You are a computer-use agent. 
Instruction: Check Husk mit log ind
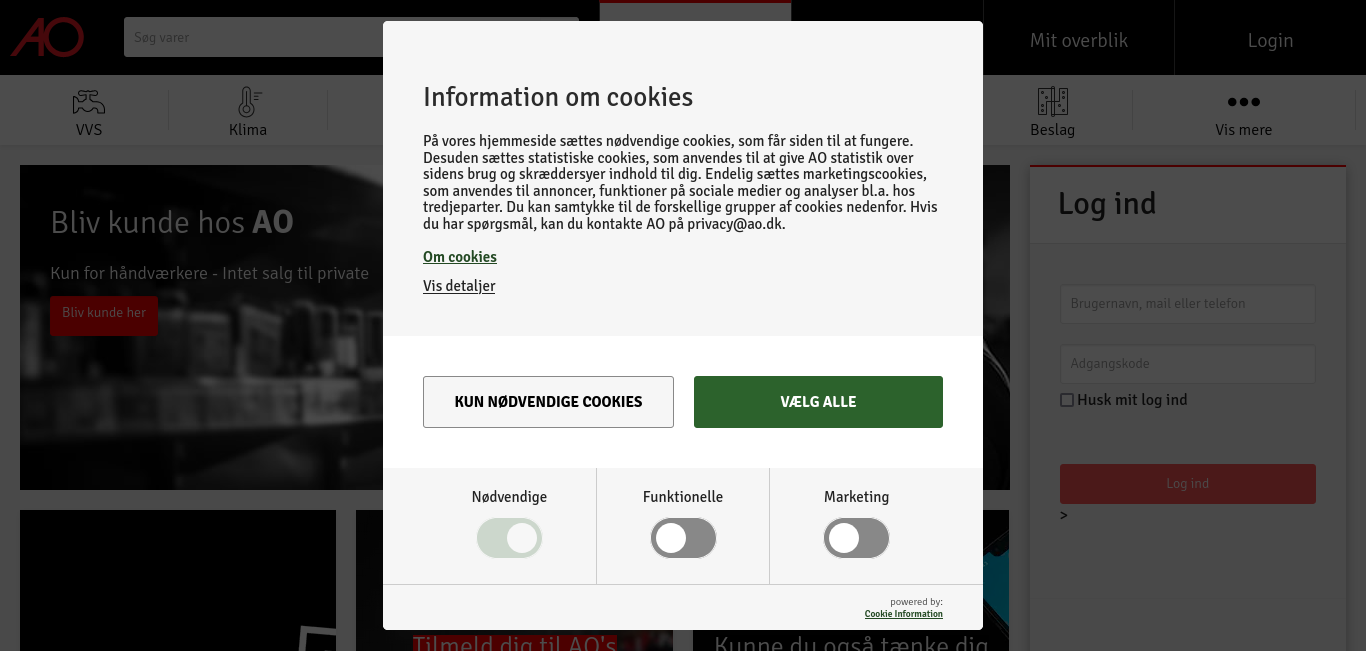pyautogui.click(x=1067, y=400)
